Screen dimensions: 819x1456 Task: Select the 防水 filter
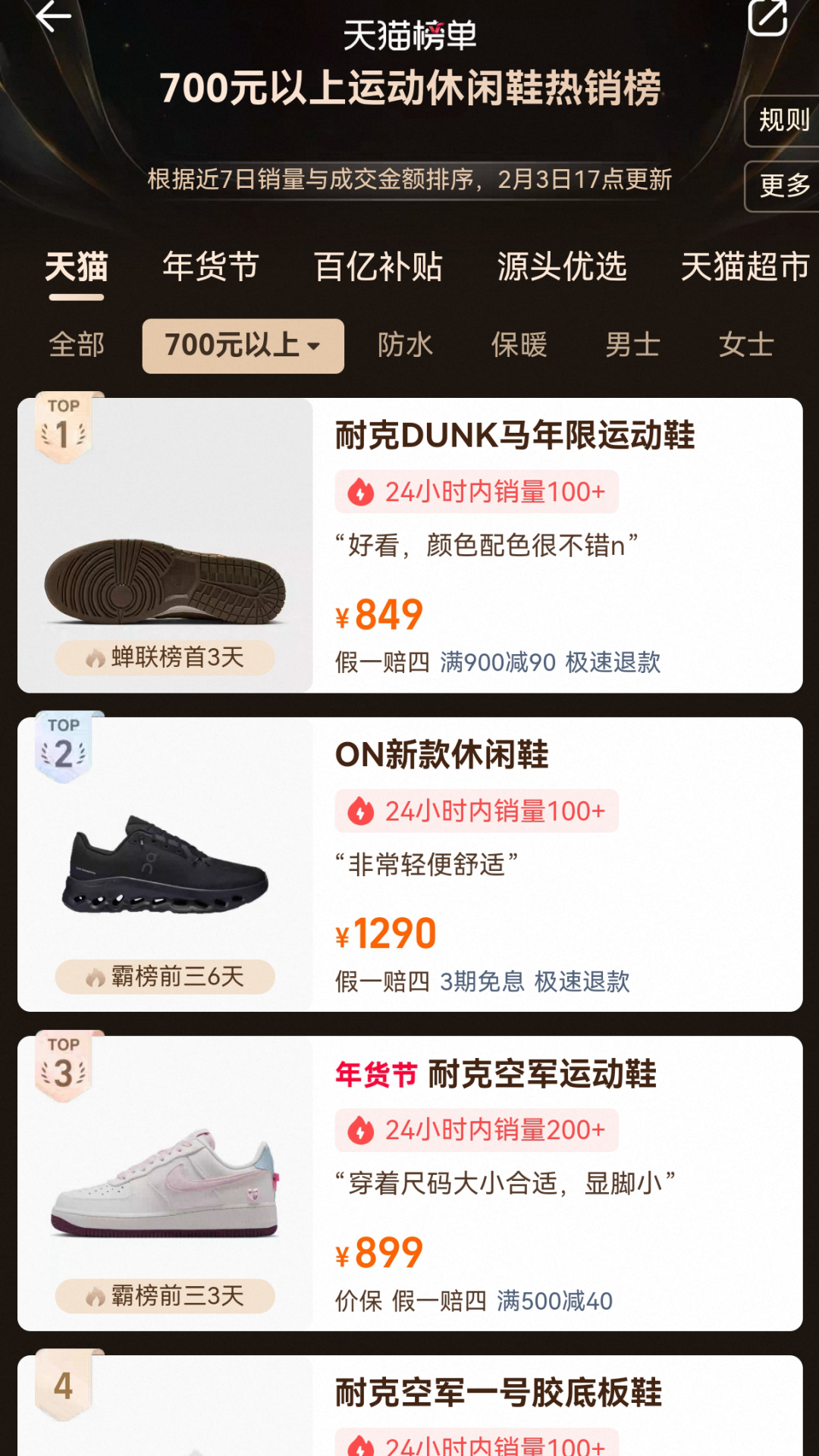(405, 346)
